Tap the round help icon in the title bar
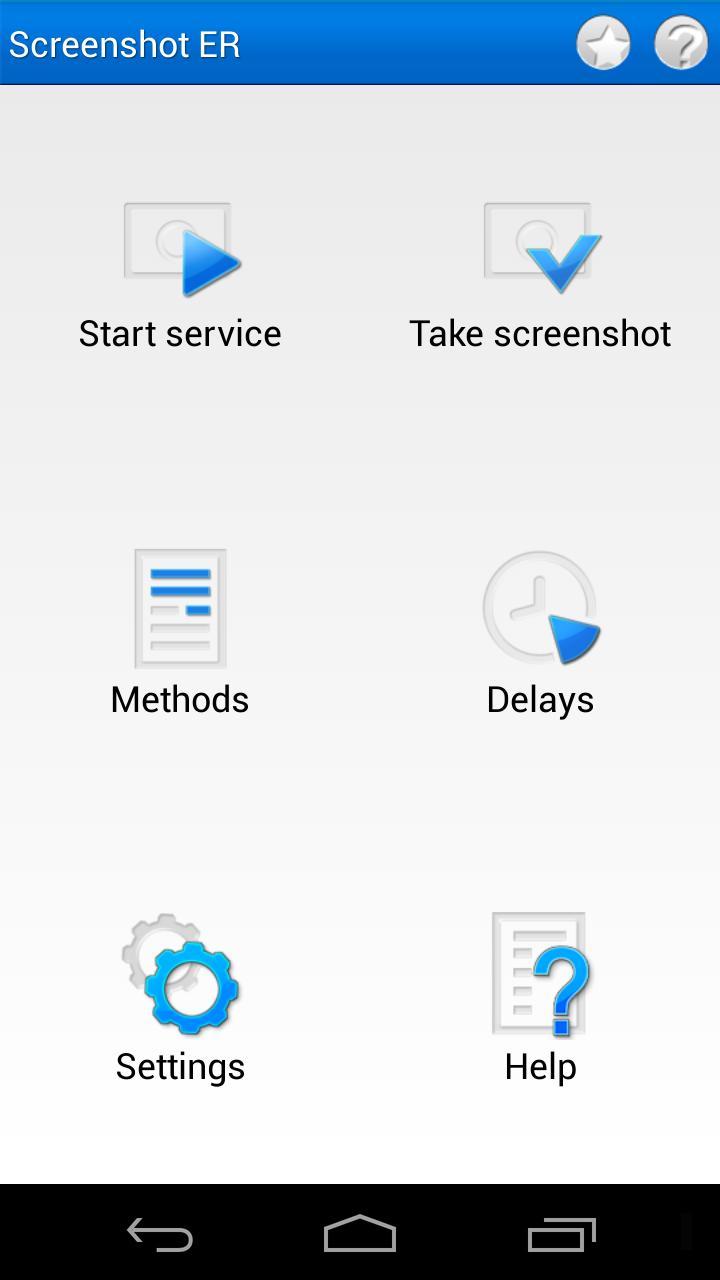Viewport: 720px width, 1280px height. (681, 42)
